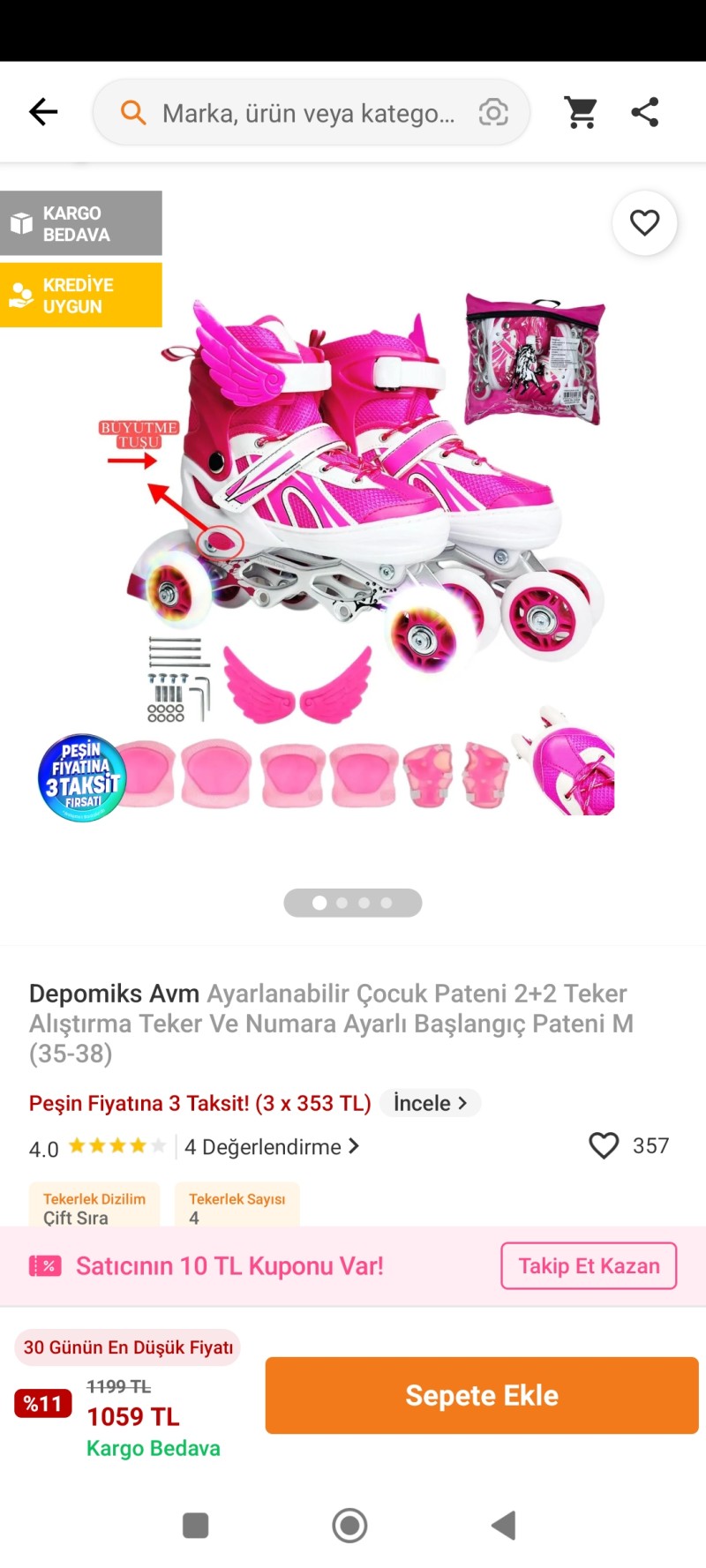This screenshot has width=706, height=1568.
Task: Open camera image search
Action: click(x=493, y=112)
